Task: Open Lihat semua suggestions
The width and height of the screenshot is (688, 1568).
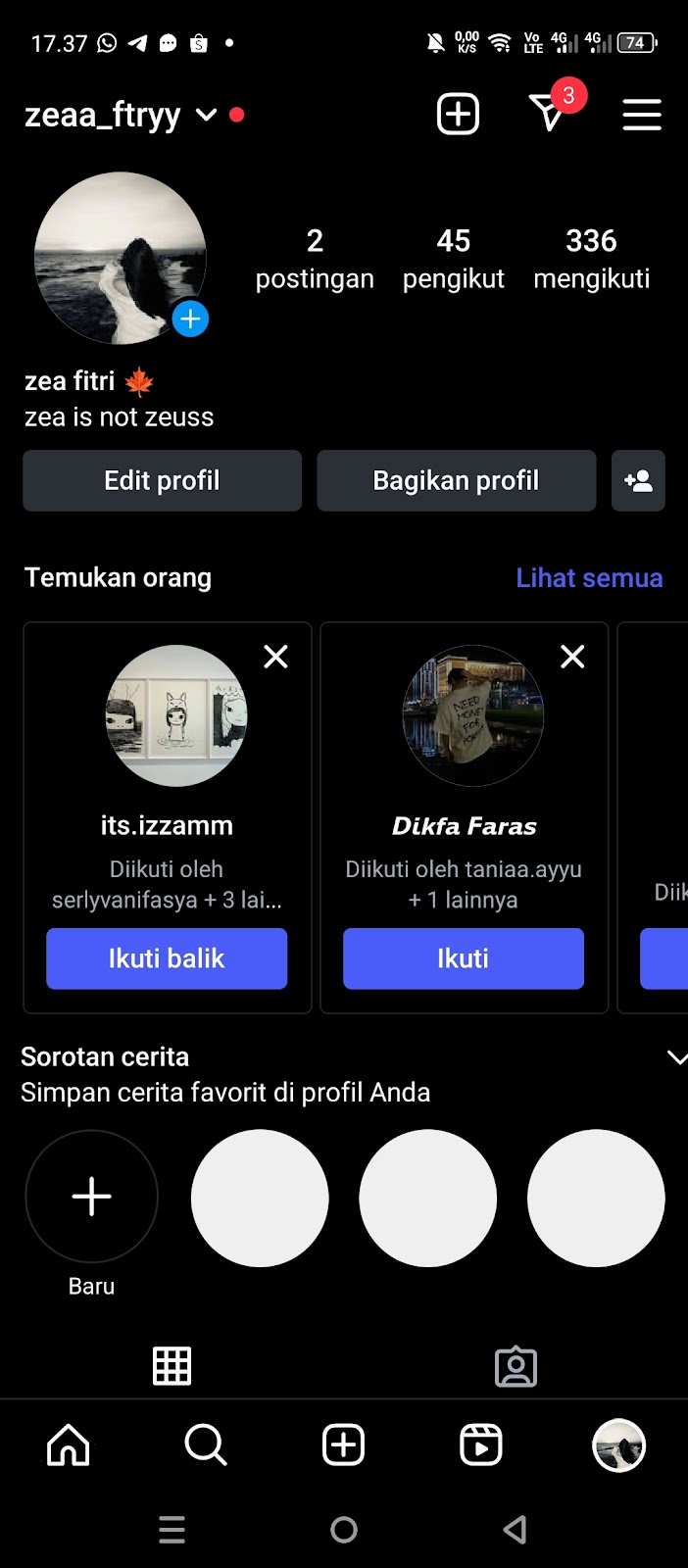Action: (x=589, y=578)
